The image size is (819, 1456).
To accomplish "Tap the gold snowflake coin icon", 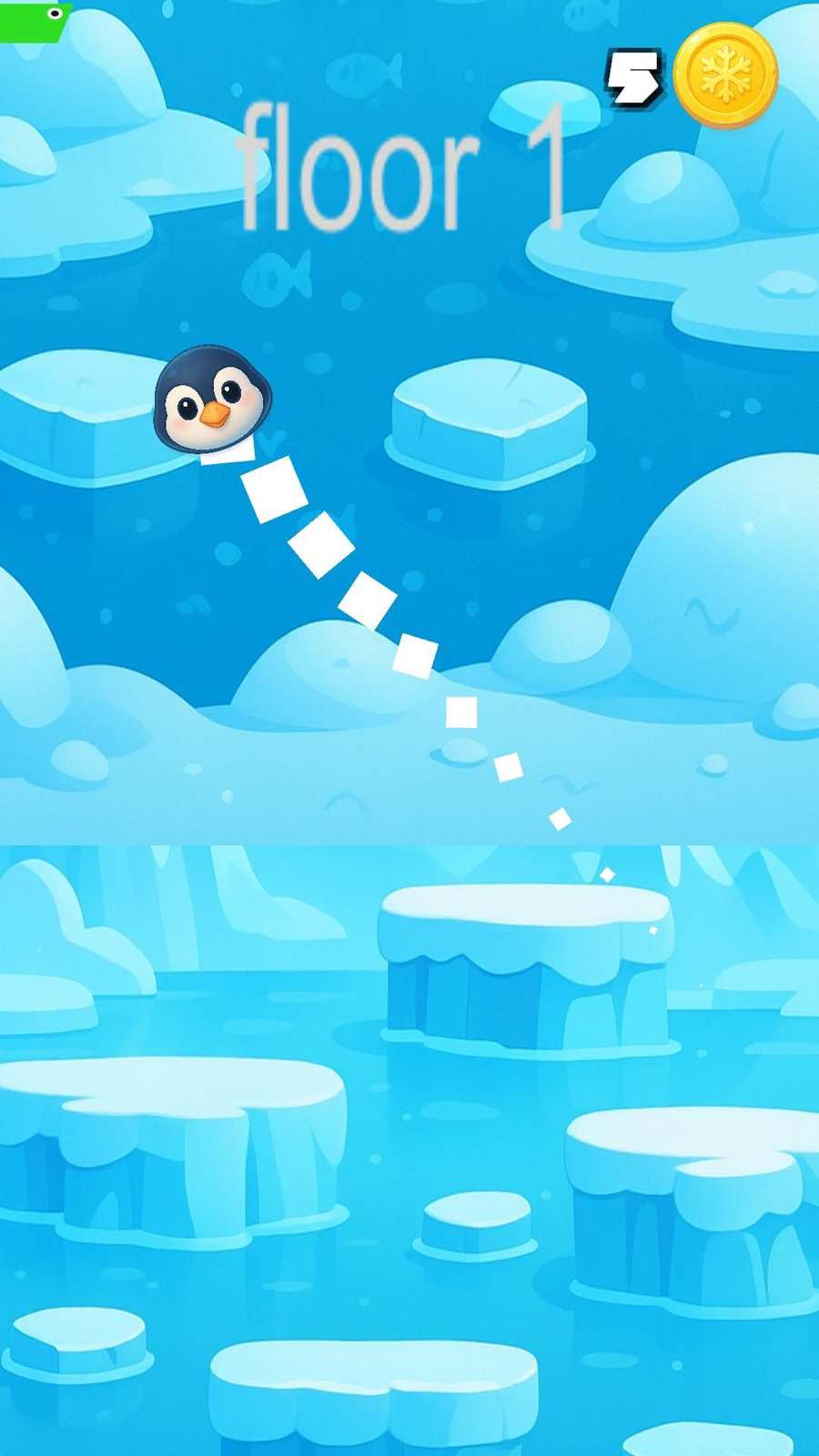I will click(x=725, y=75).
